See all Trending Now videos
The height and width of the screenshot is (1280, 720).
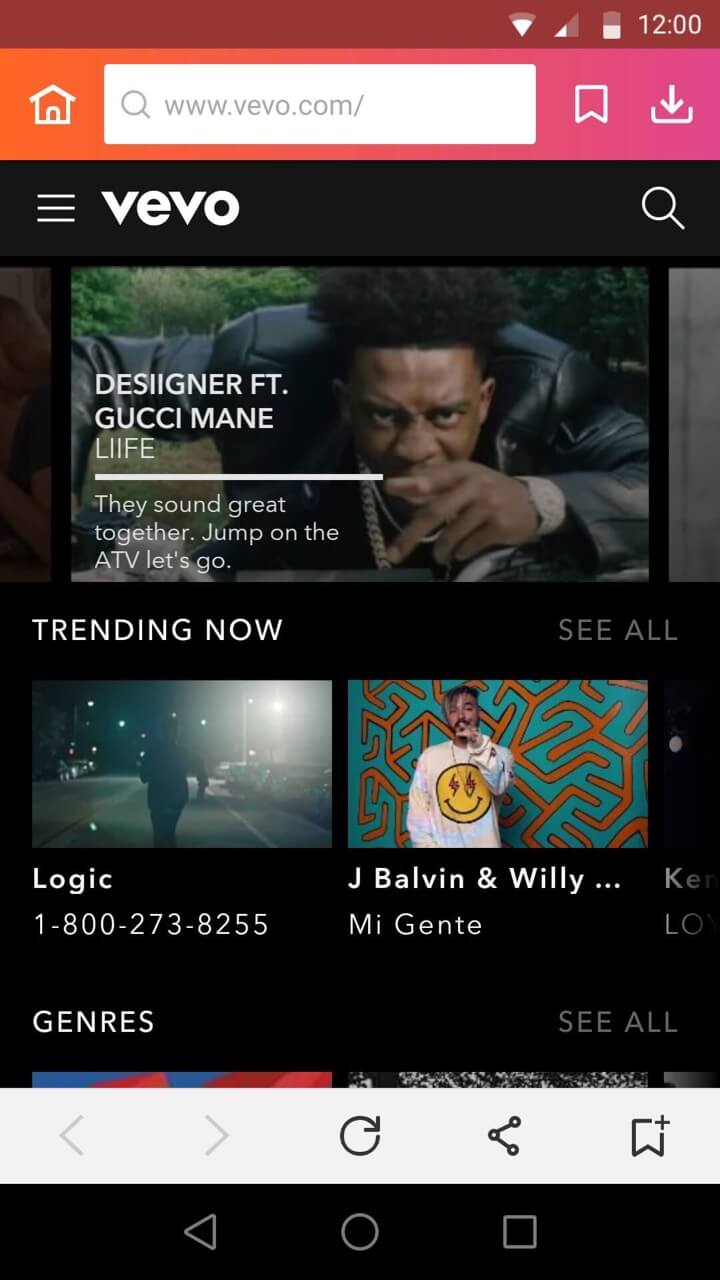point(618,630)
